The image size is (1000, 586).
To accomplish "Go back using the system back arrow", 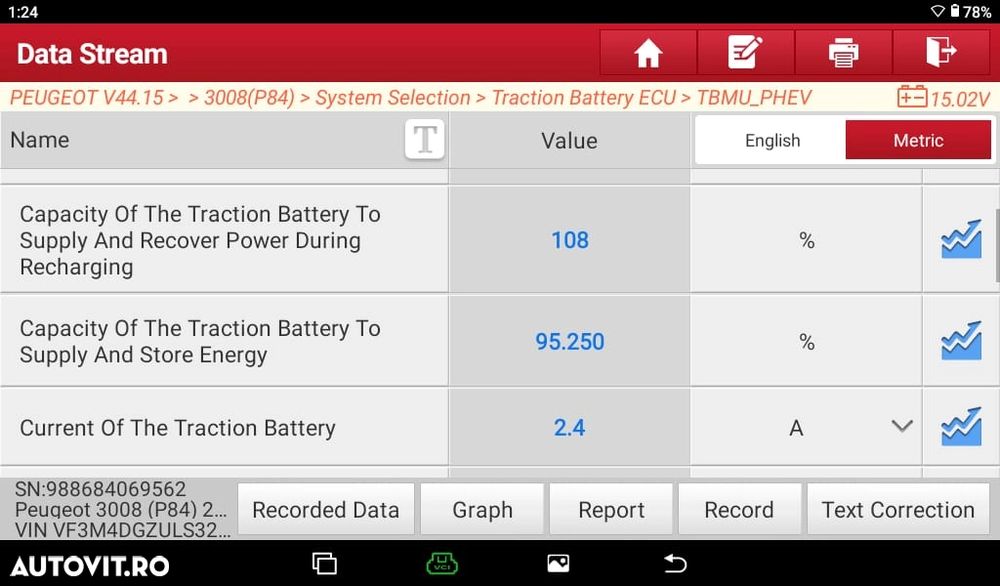I will (676, 564).
